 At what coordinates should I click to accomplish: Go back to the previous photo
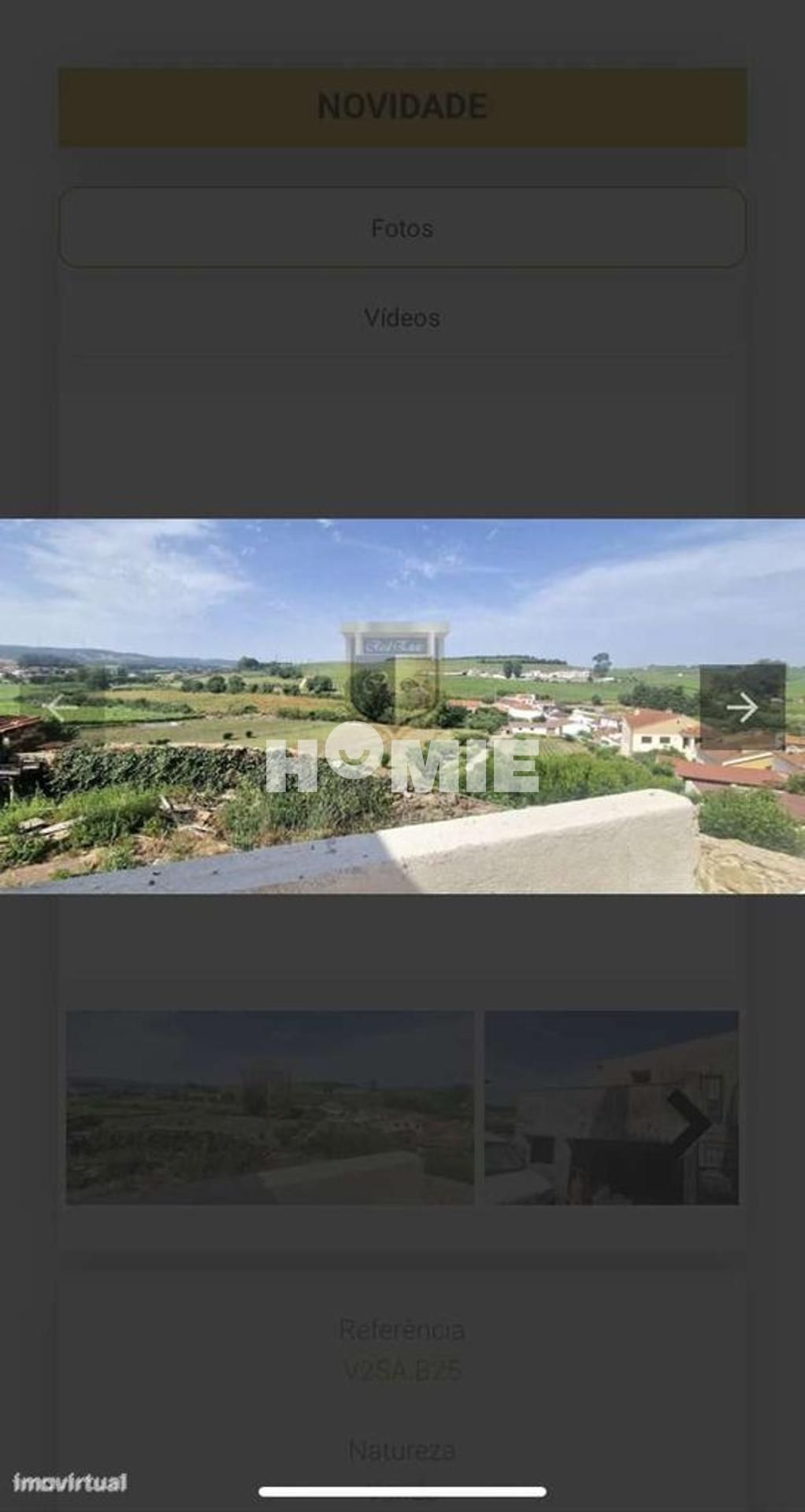[59, 708]
